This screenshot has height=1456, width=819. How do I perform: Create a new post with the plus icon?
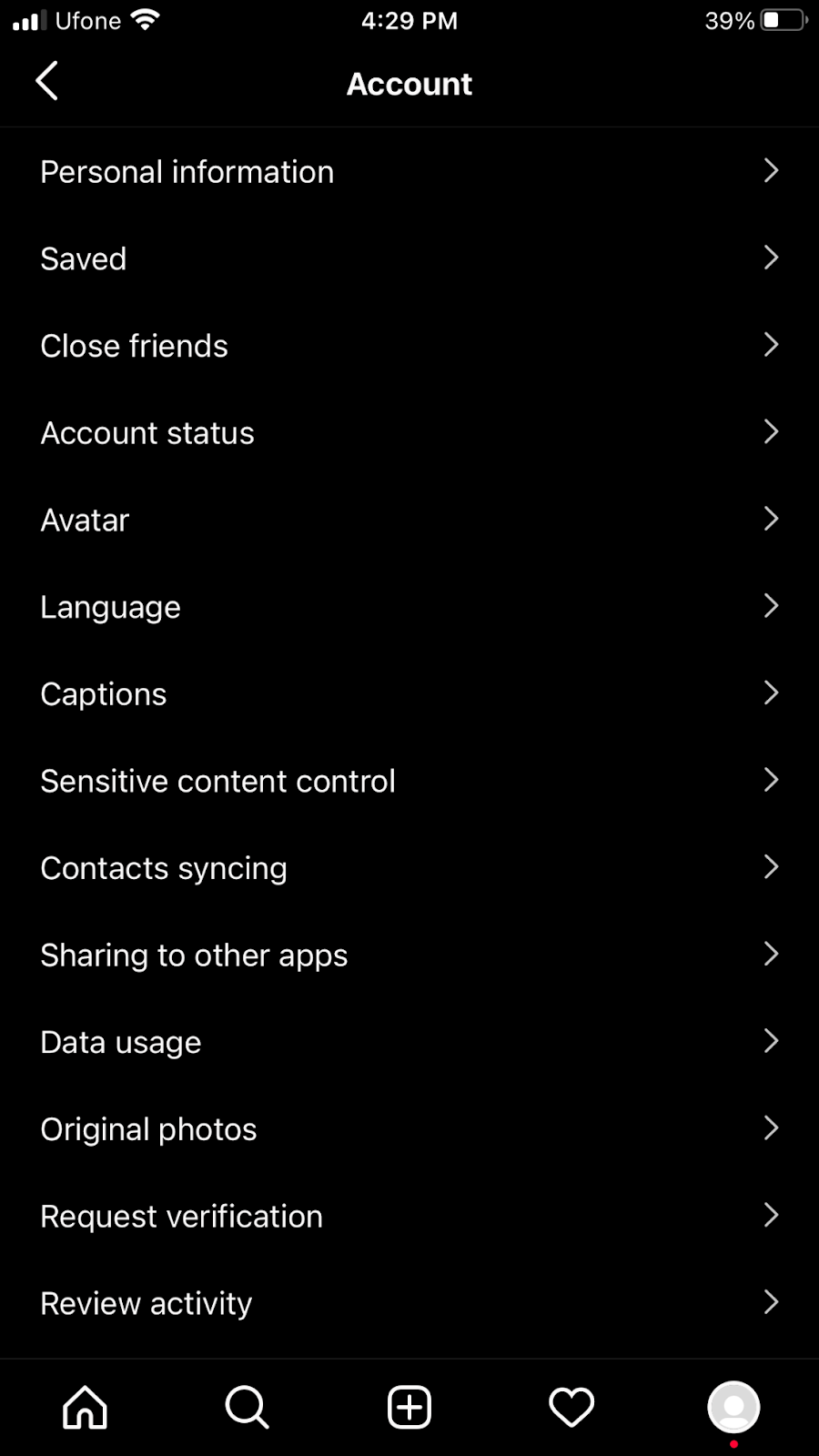point(409,1407)
